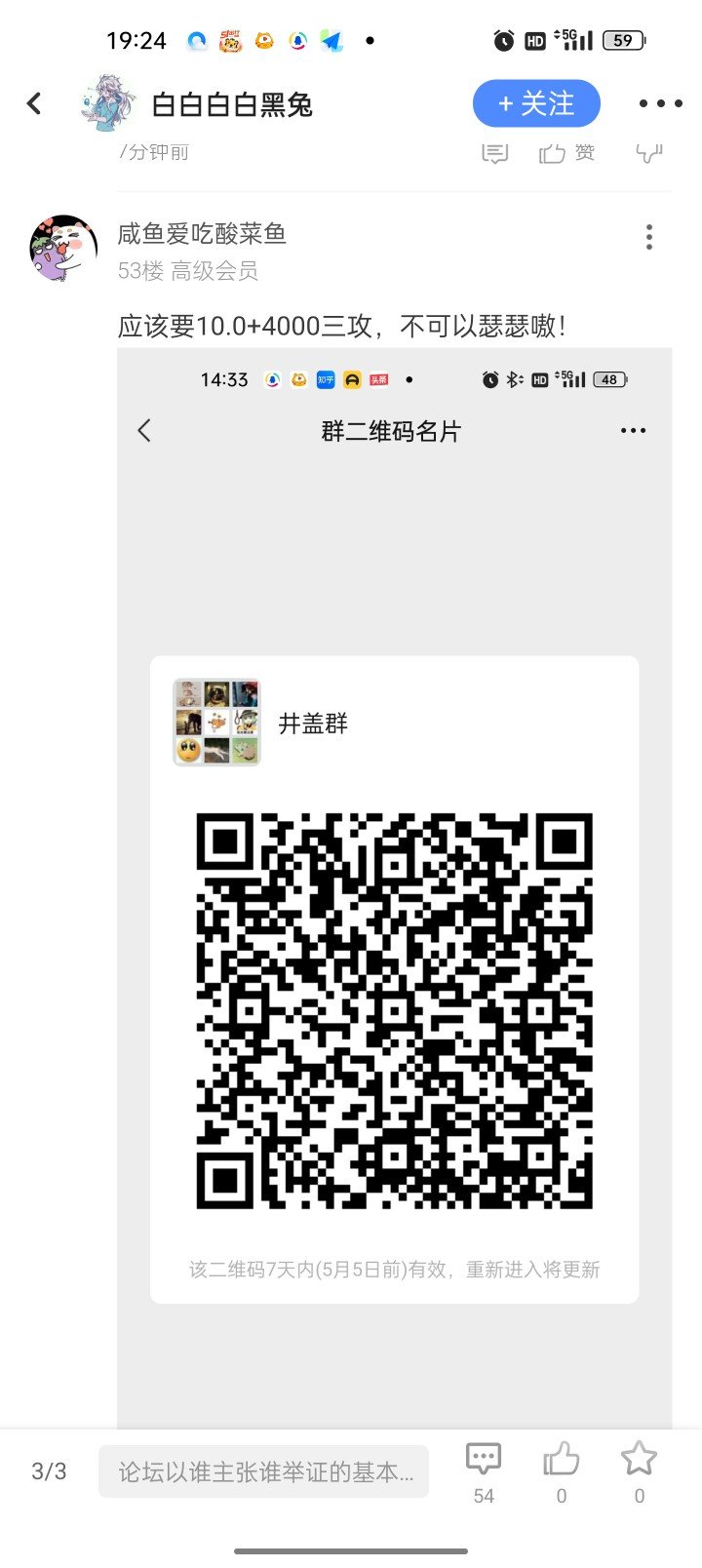
Task: Tap the reply field at the bottom
Action: tap(263, 1471)
